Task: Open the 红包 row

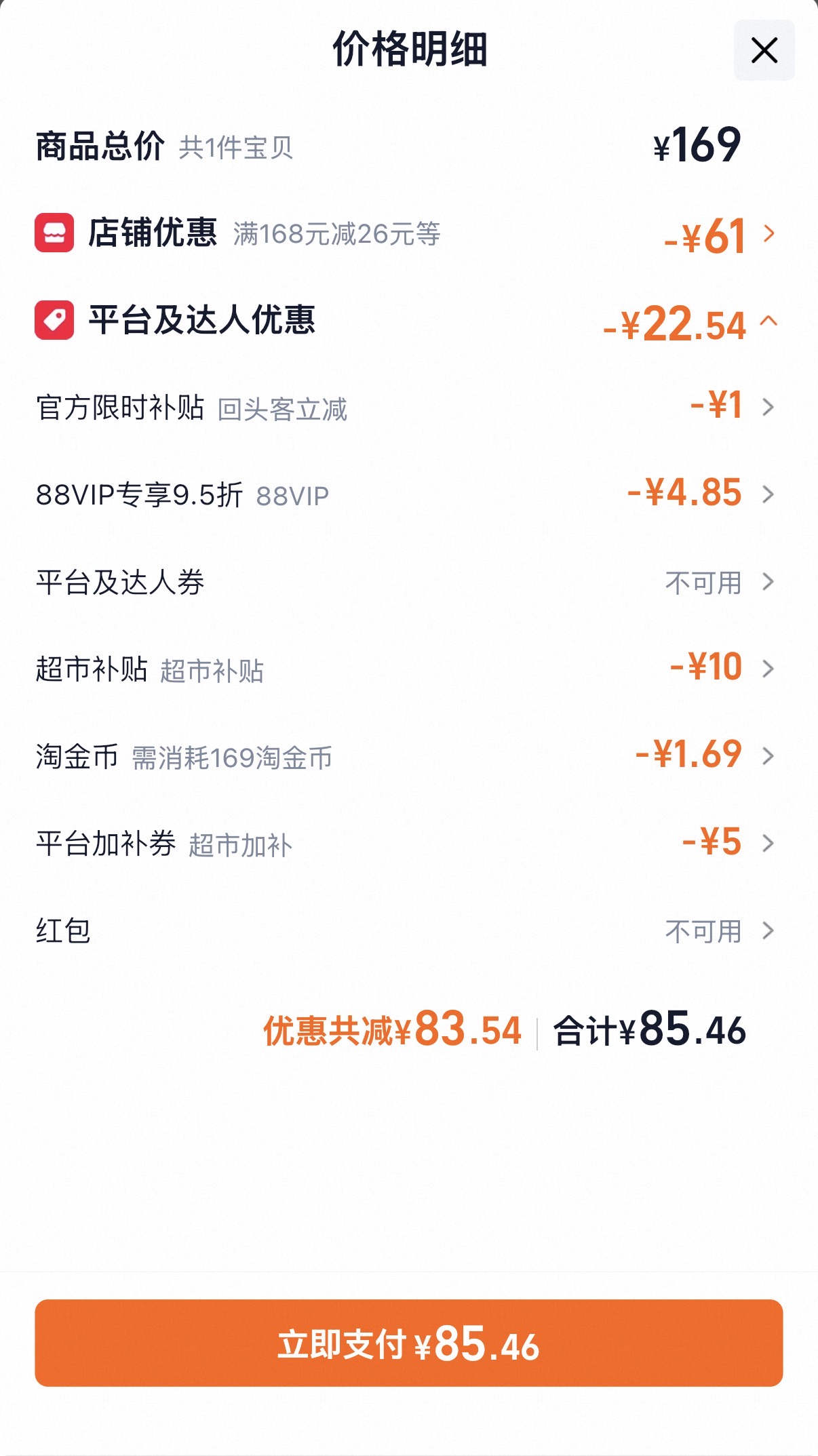Action: click(x=409, y=930)
